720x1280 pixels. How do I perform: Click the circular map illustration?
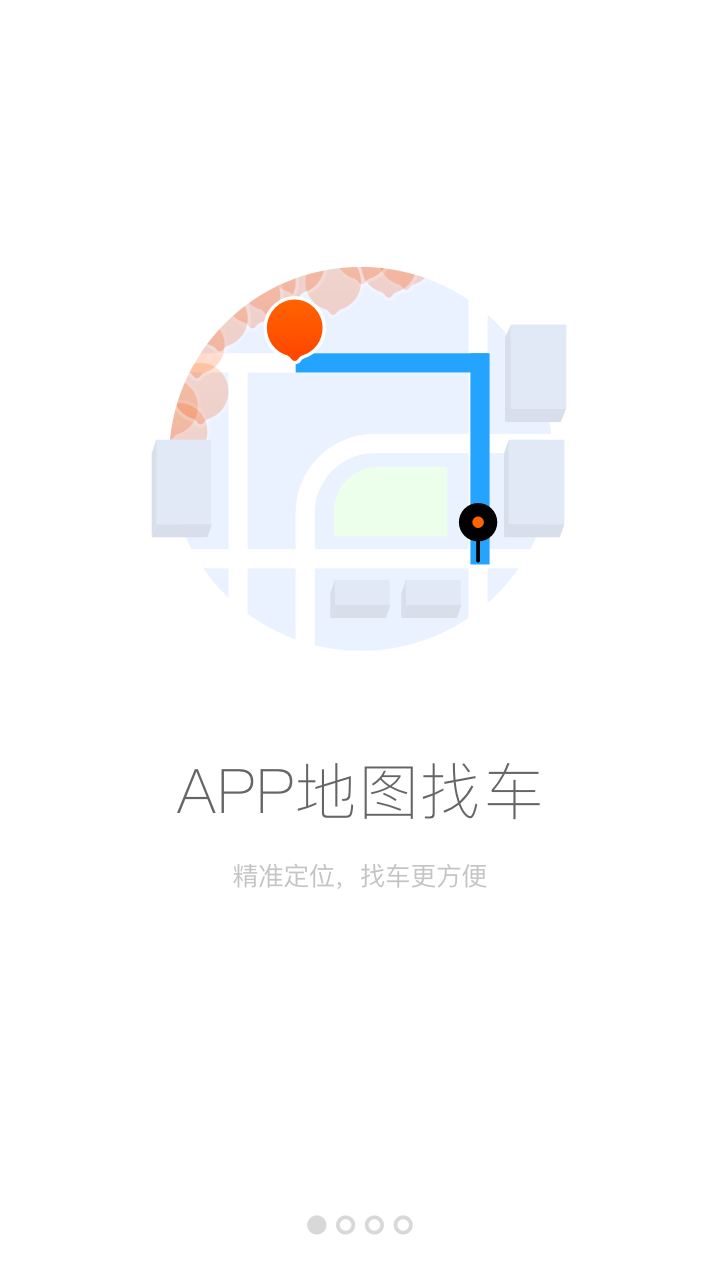pos(365,460)
